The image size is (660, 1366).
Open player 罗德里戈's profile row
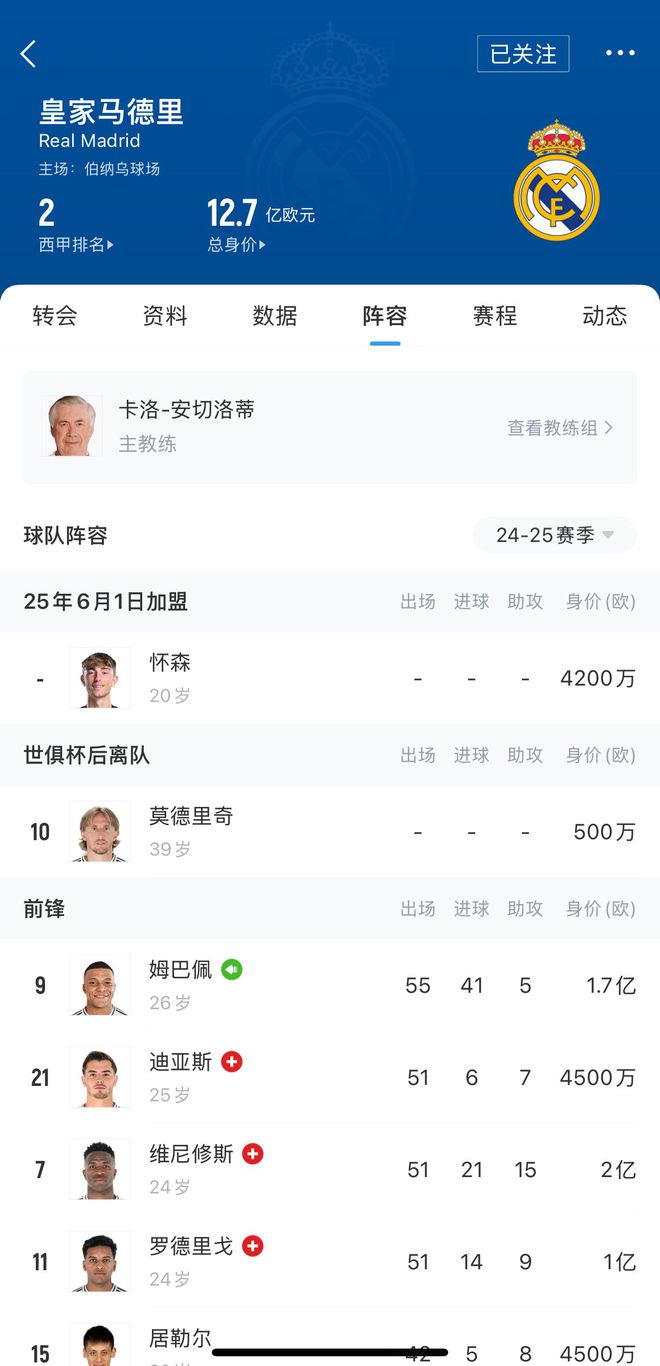pos(330,1261)
